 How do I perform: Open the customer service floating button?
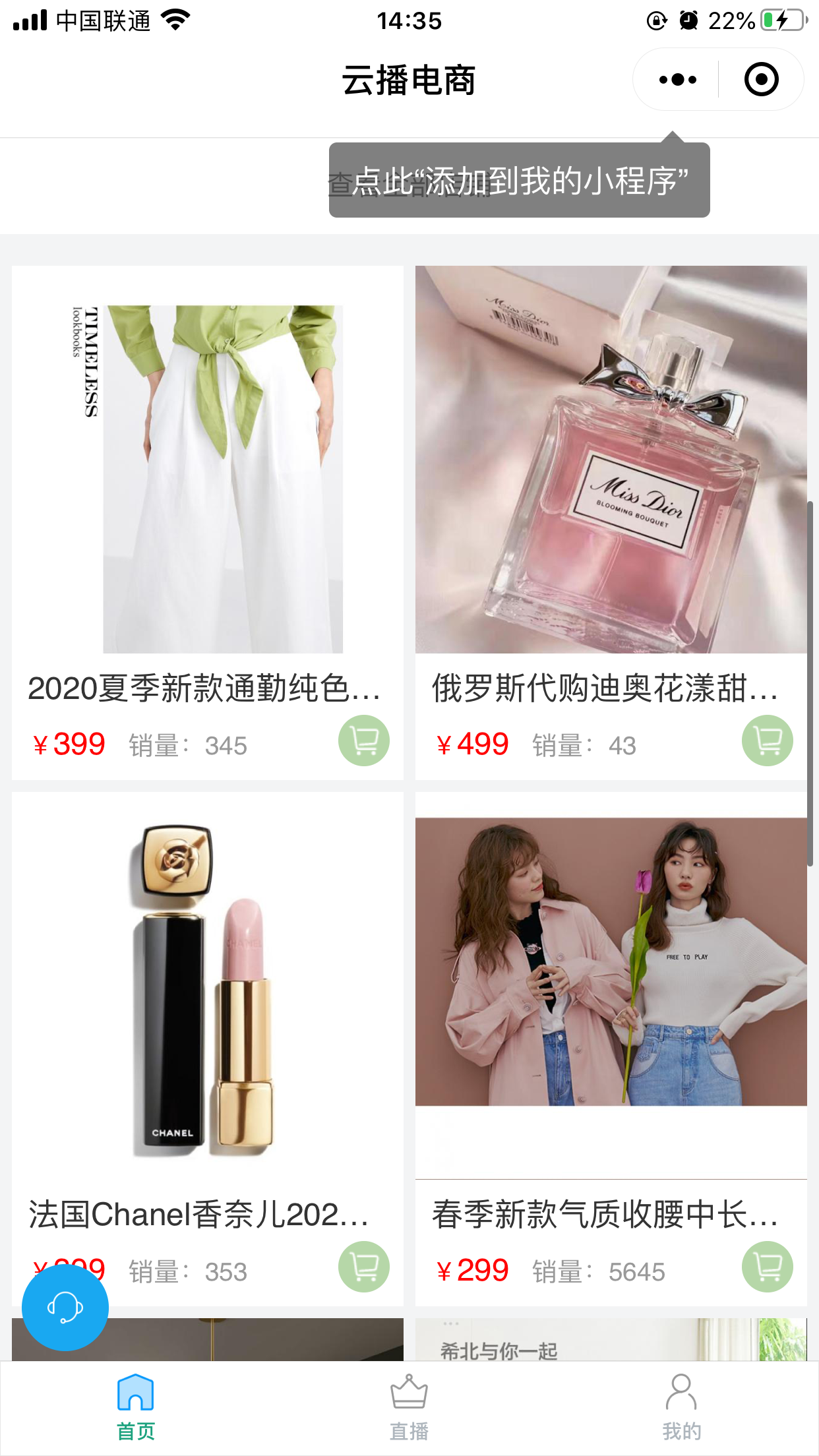tap(65, 1307)
